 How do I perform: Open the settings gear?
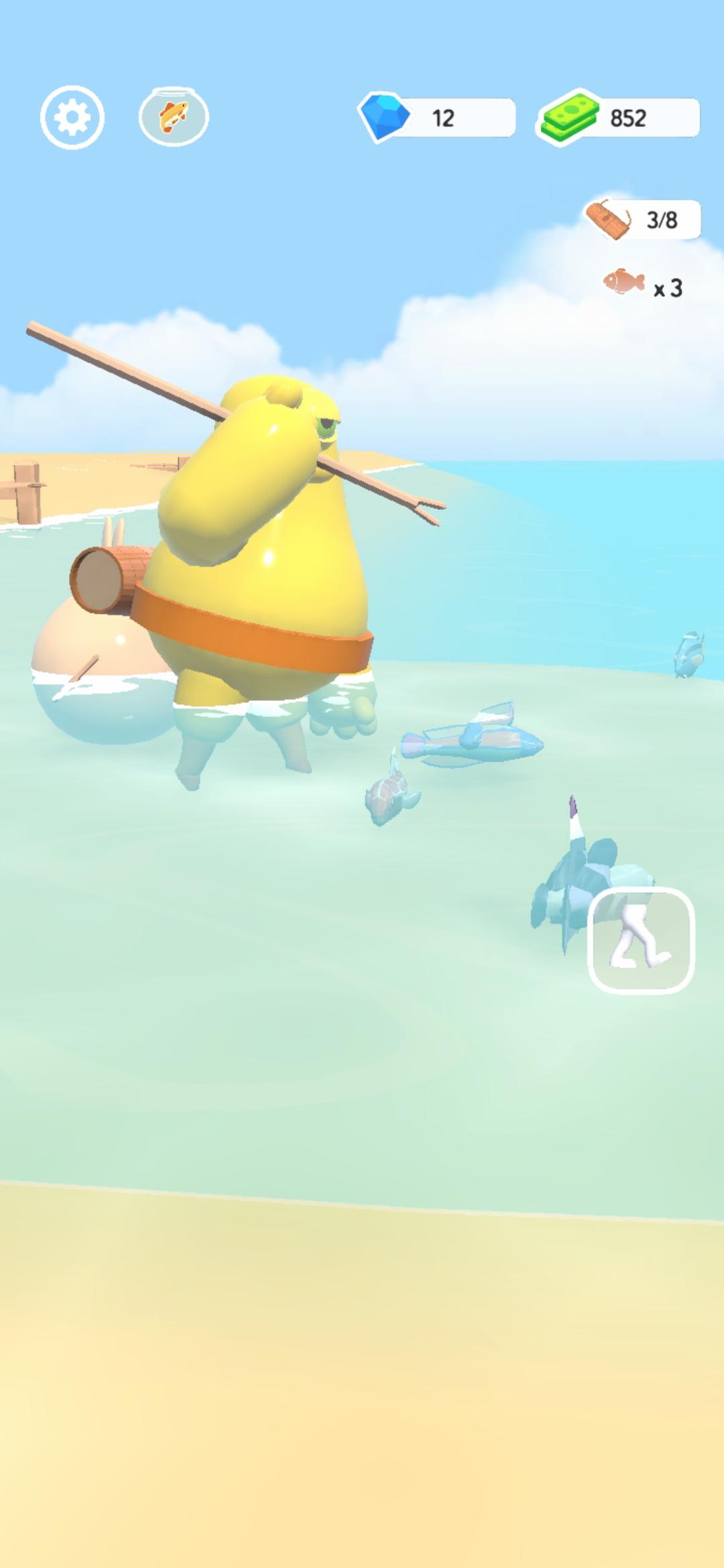72,118
